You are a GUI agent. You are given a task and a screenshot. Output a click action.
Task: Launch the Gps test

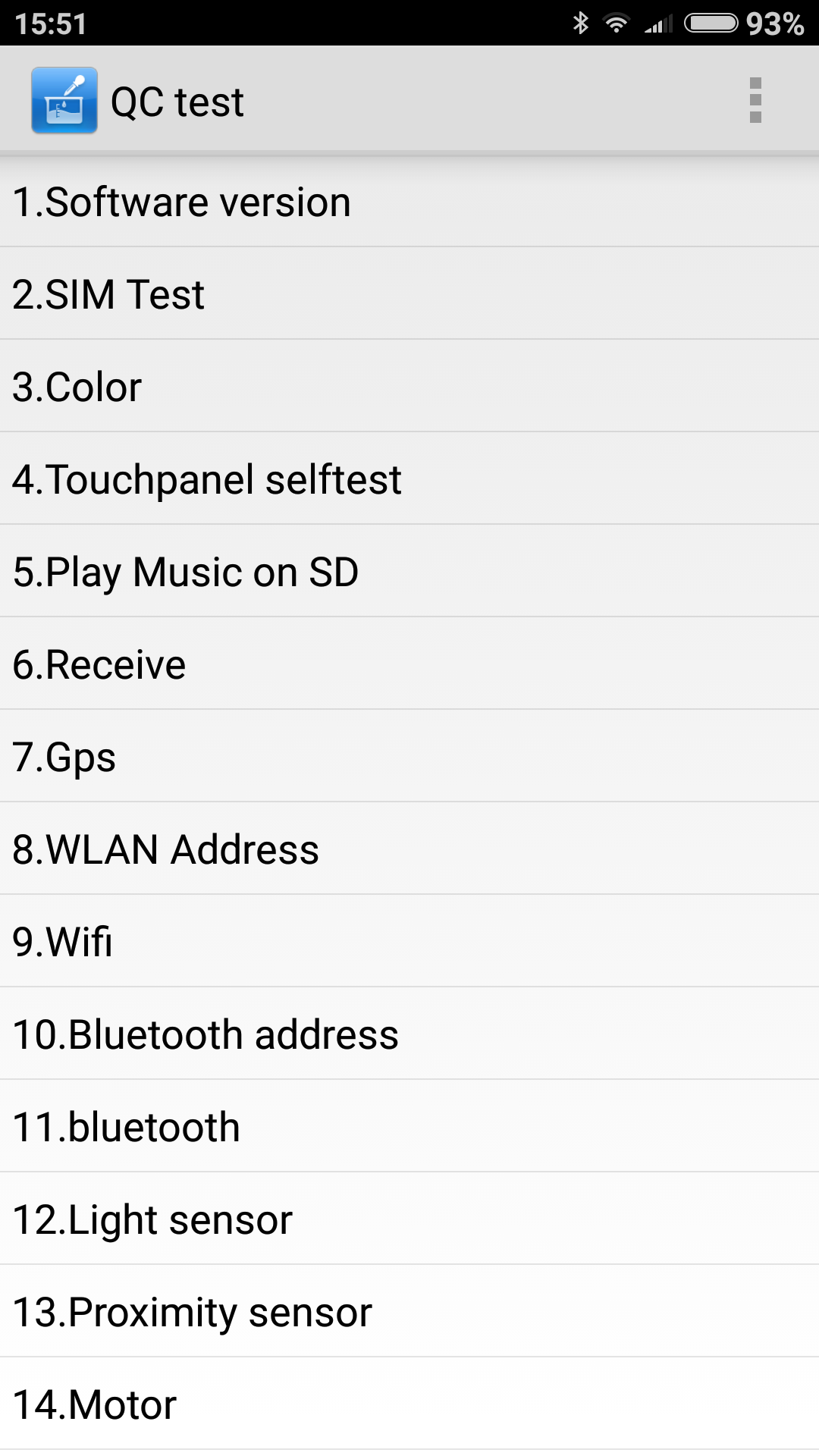pyautogui.click(x=64, y=757)
